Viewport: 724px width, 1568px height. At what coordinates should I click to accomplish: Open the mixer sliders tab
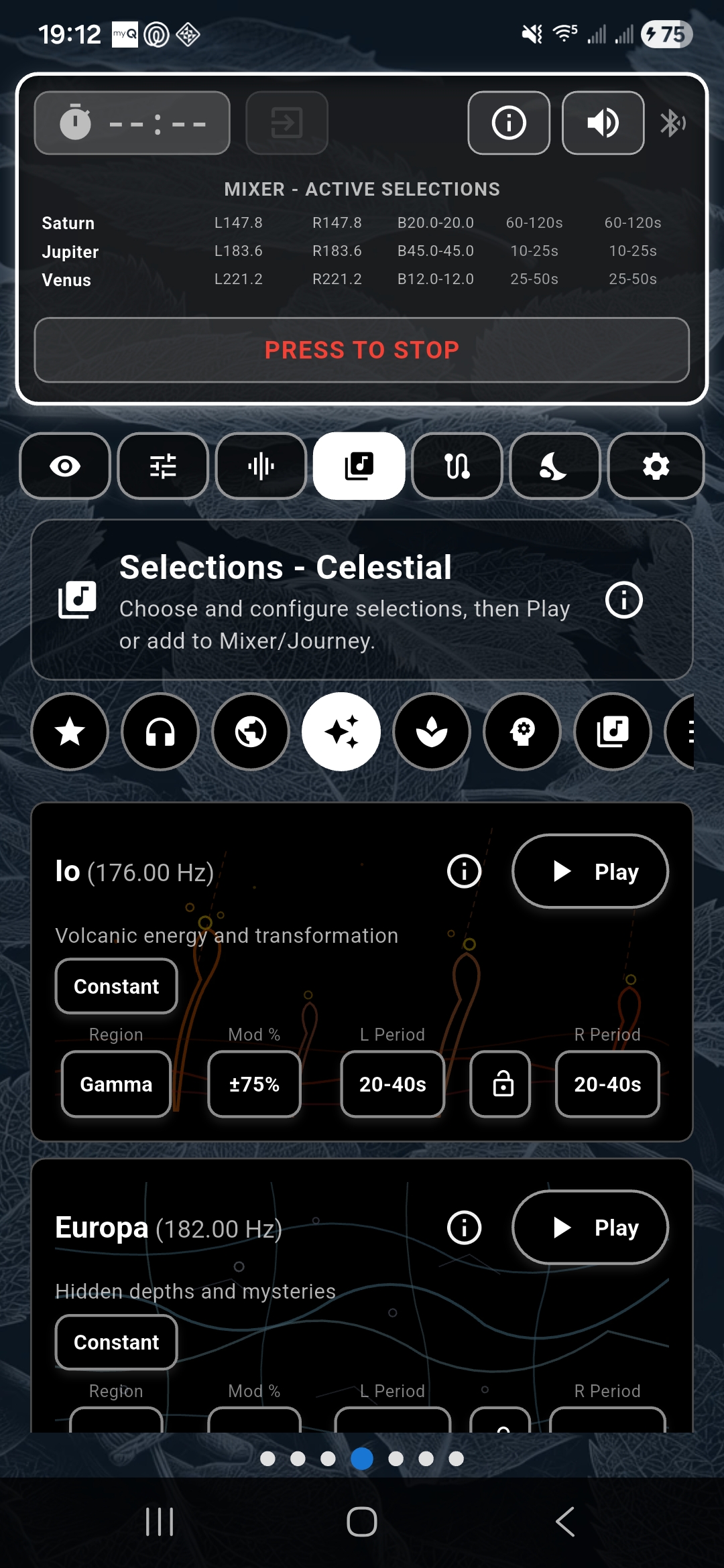pyautogui.click(x=163, y=466)
